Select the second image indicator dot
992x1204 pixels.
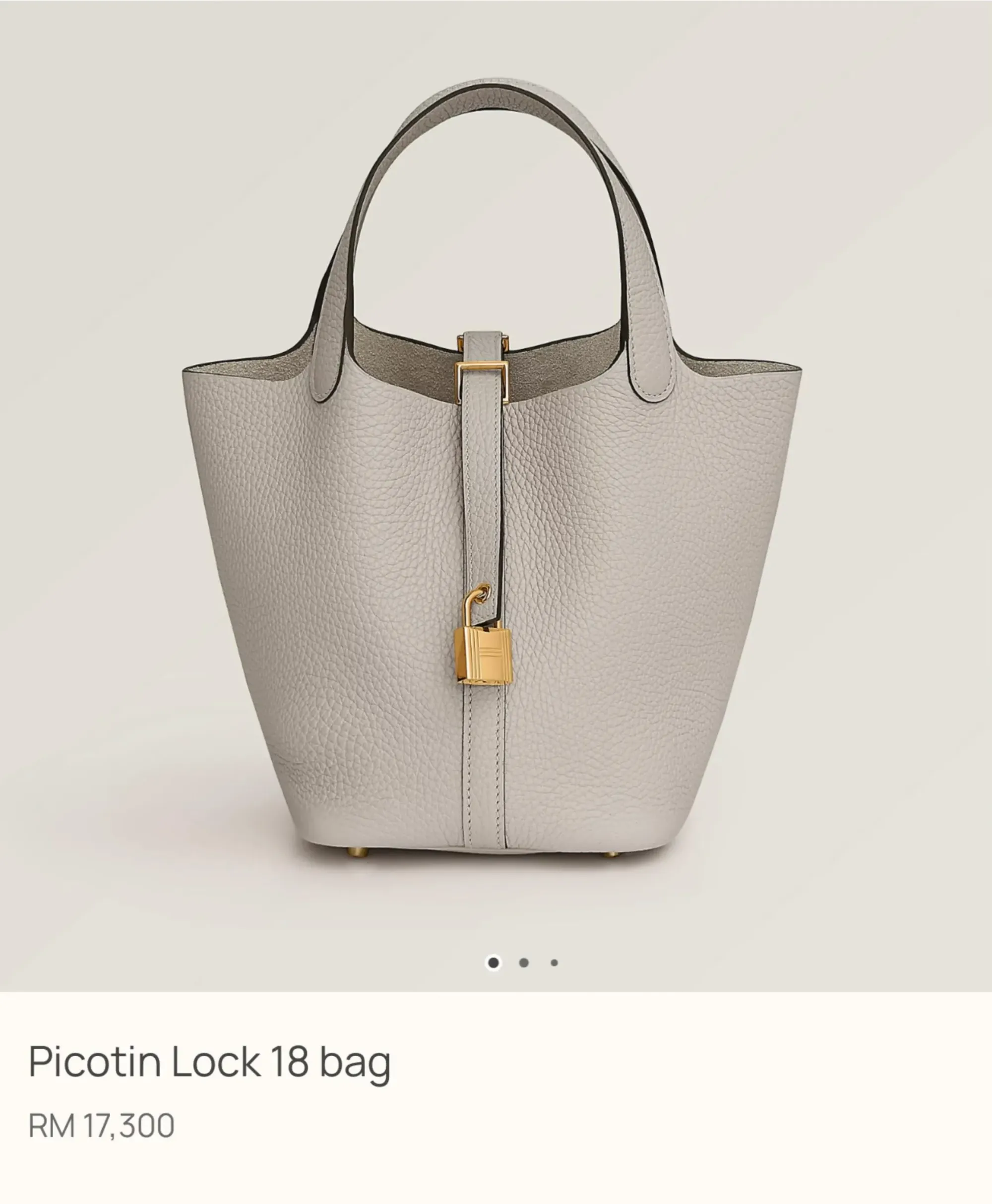[523, 963]
